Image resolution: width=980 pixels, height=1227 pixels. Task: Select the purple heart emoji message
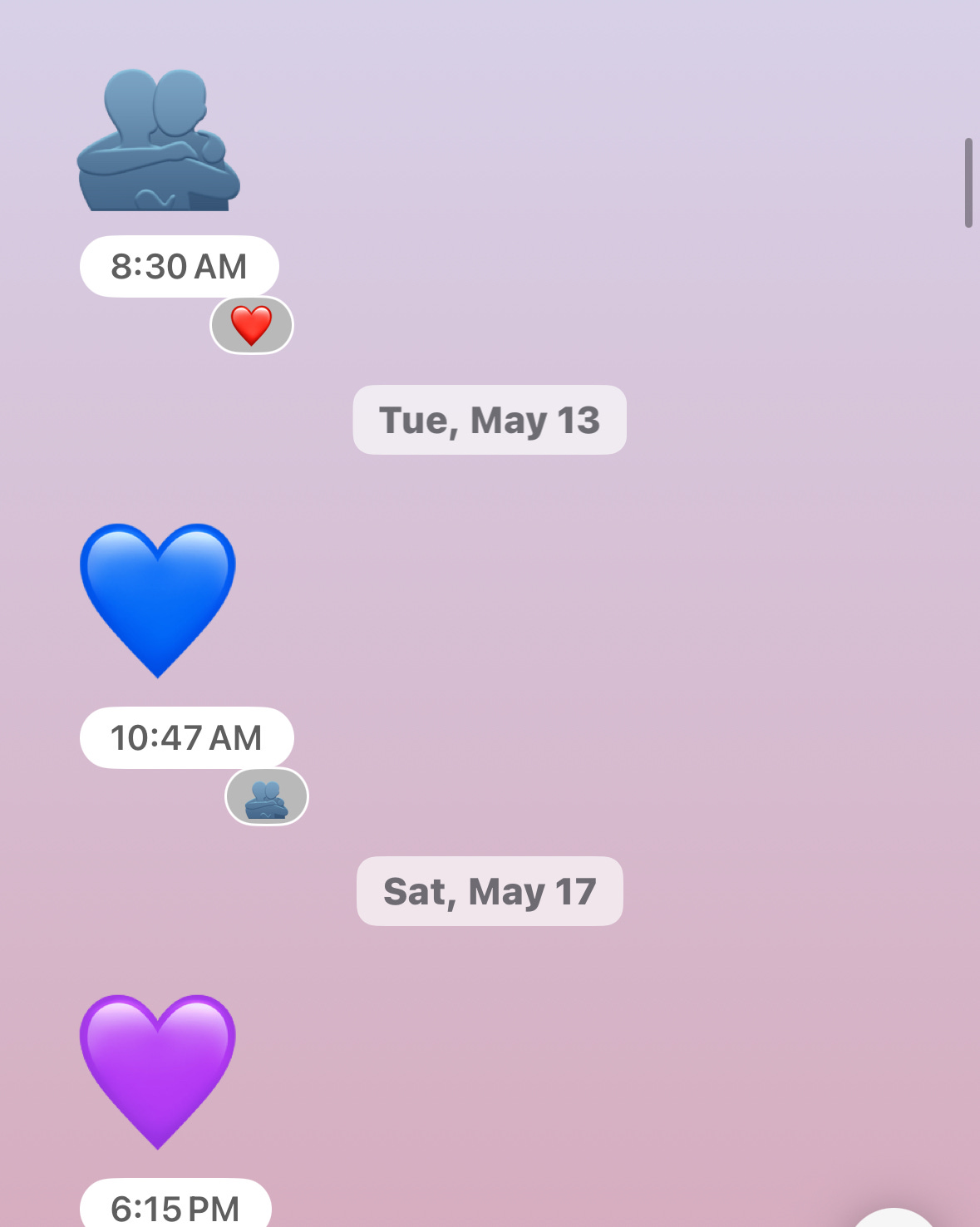pos(158,1072)
